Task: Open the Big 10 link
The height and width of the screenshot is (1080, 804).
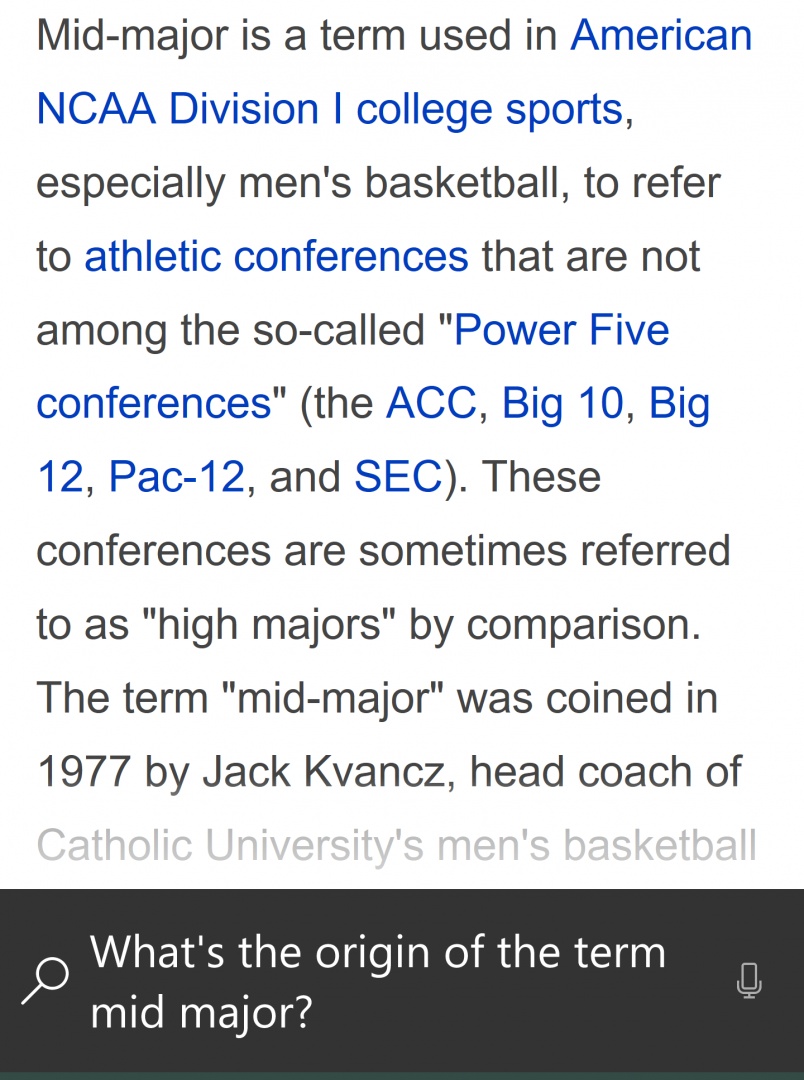Action: (562, 403)
